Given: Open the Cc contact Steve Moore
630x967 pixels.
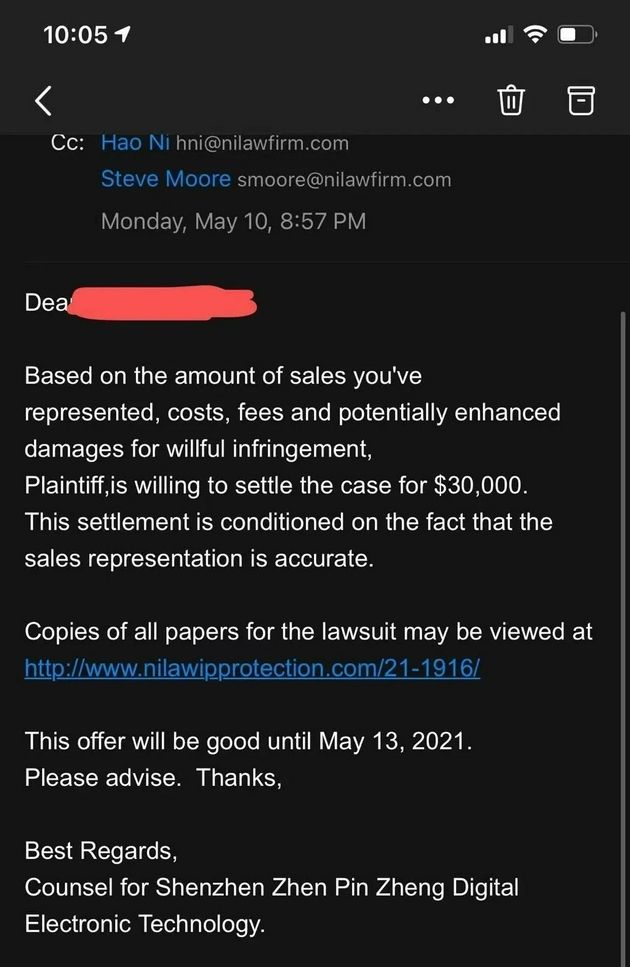Looking at the screenshot, I should (166, 179).
